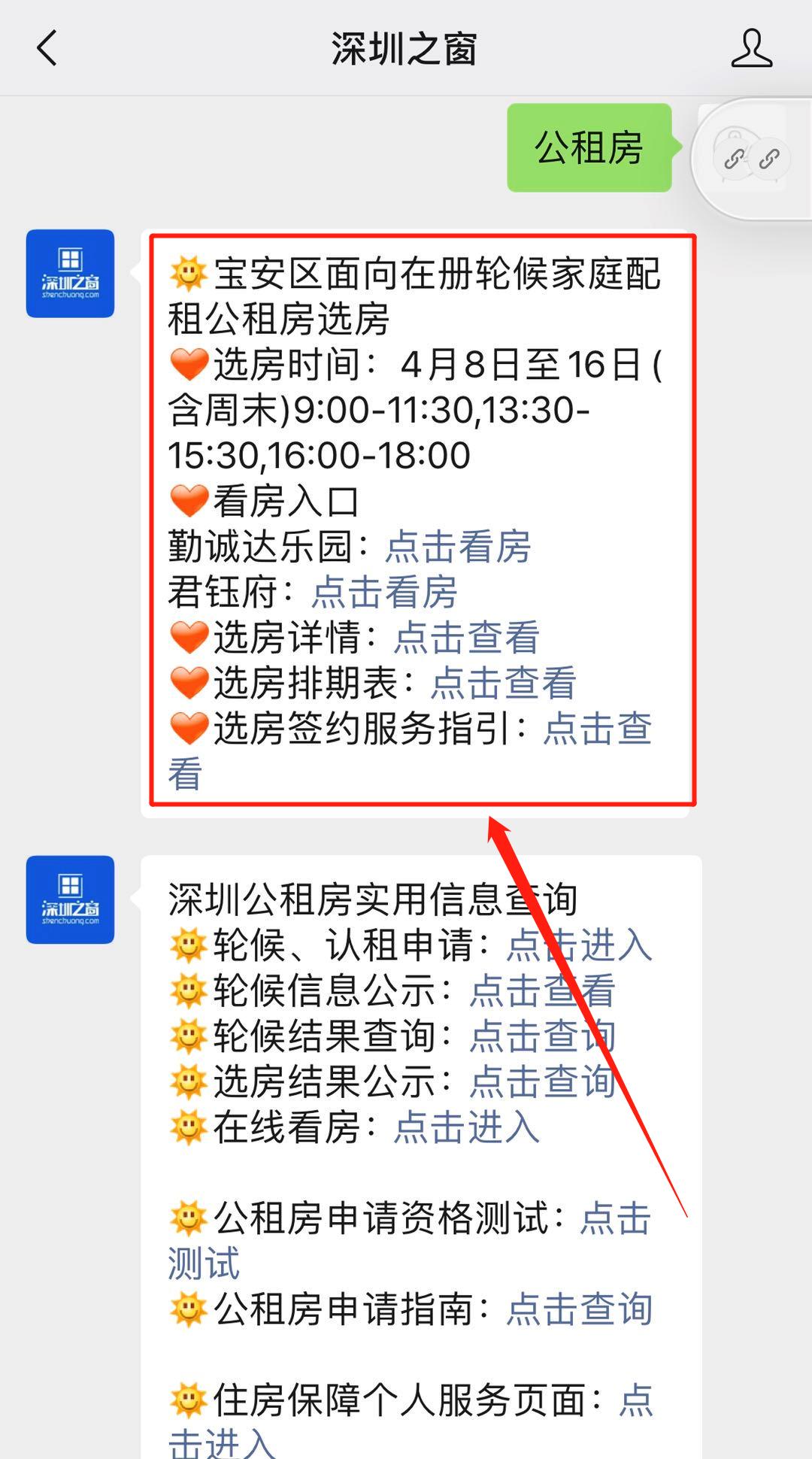The image size is (812, 1459).
Task: Open 勤诚达乐园 点击看房 link
Action: (458, 547)
